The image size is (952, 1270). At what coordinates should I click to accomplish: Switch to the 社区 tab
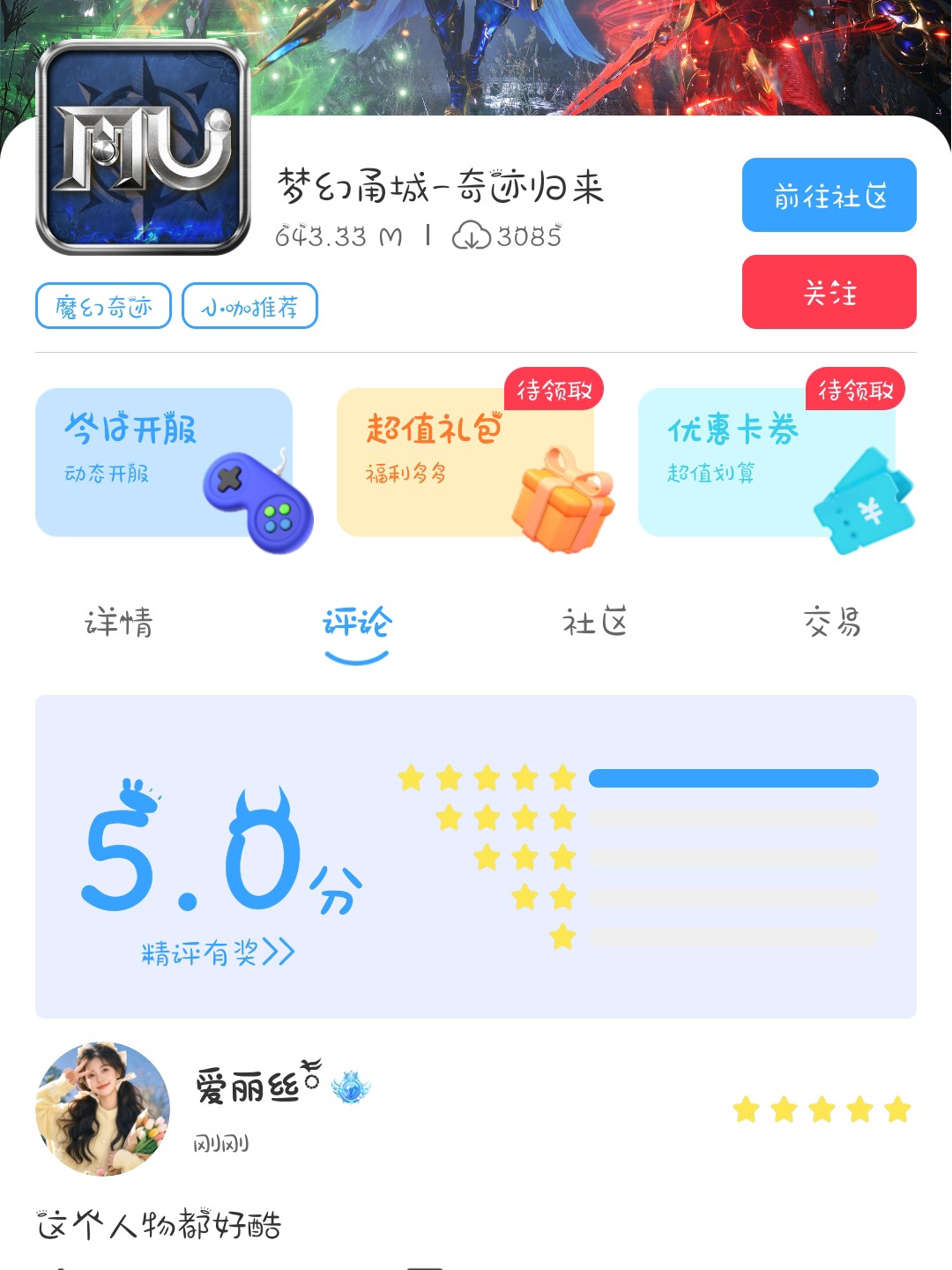coord(595,623)
